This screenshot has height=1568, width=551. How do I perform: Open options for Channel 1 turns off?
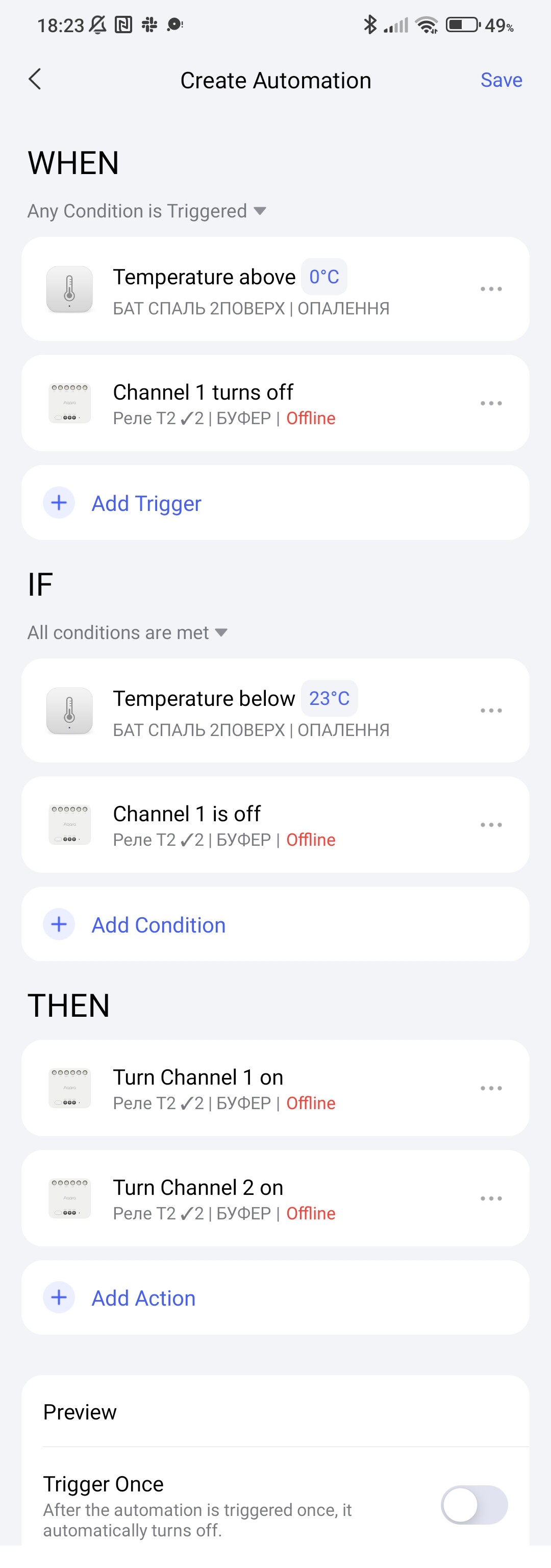(x=490, y=403)
